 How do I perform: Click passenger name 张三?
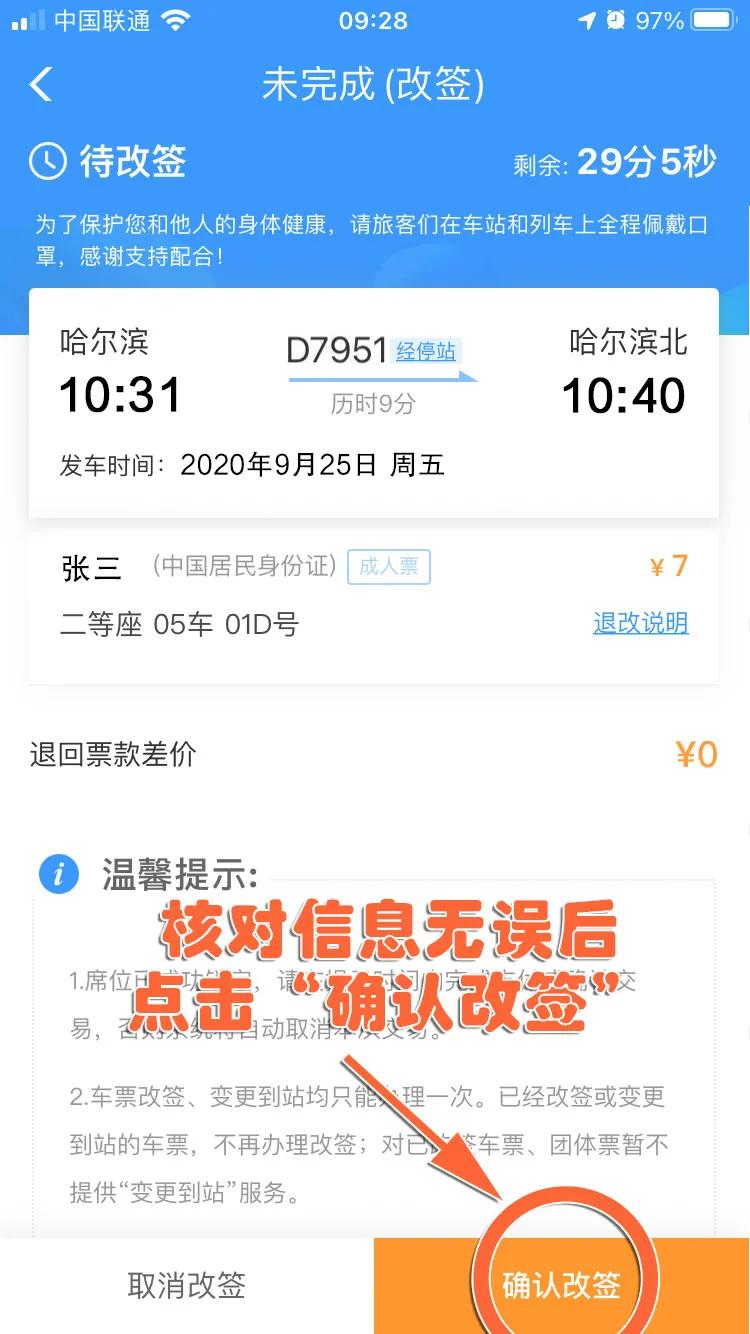click(88, 567)
